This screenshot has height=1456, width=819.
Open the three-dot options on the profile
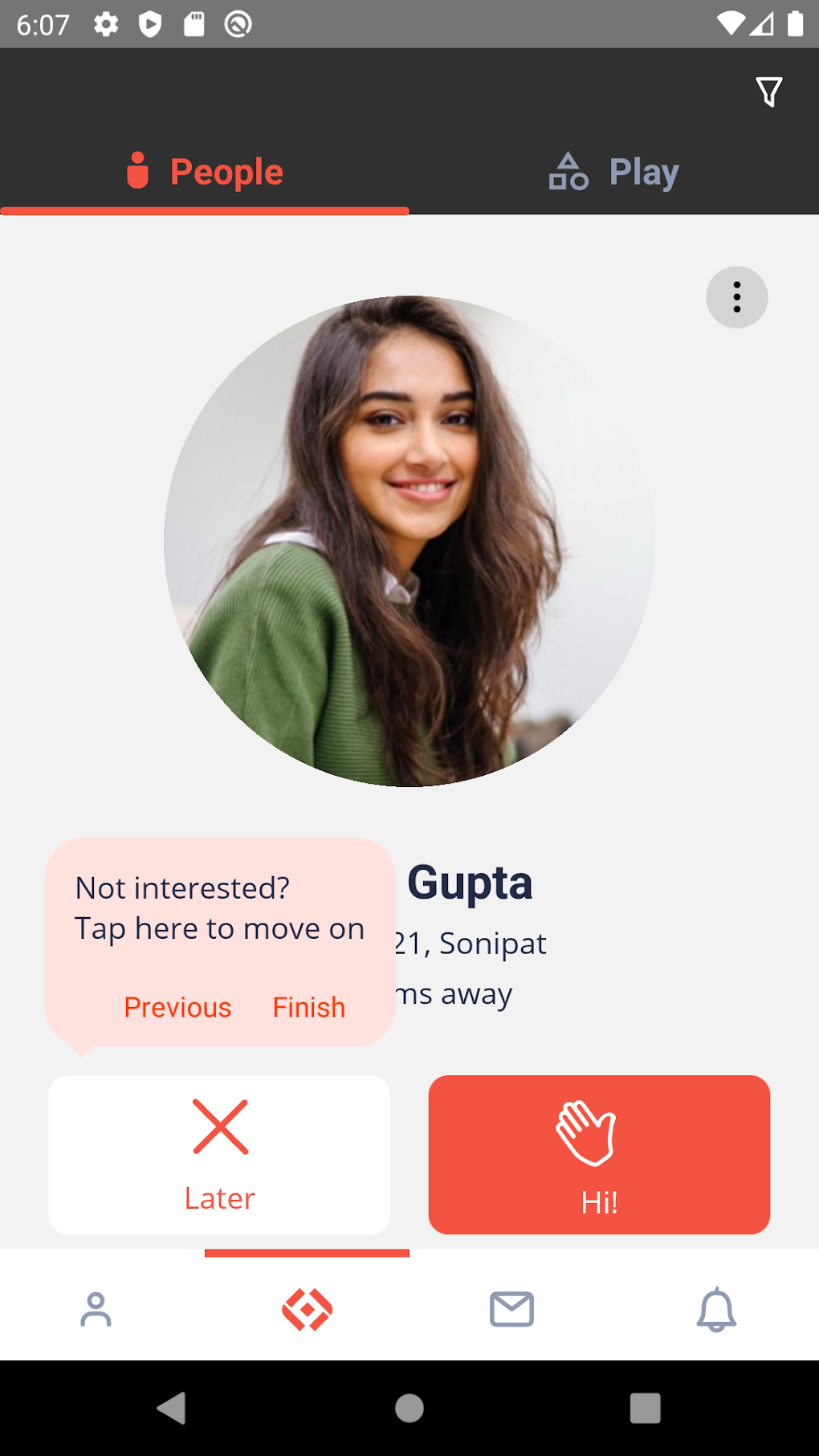[x=736, y=297]
